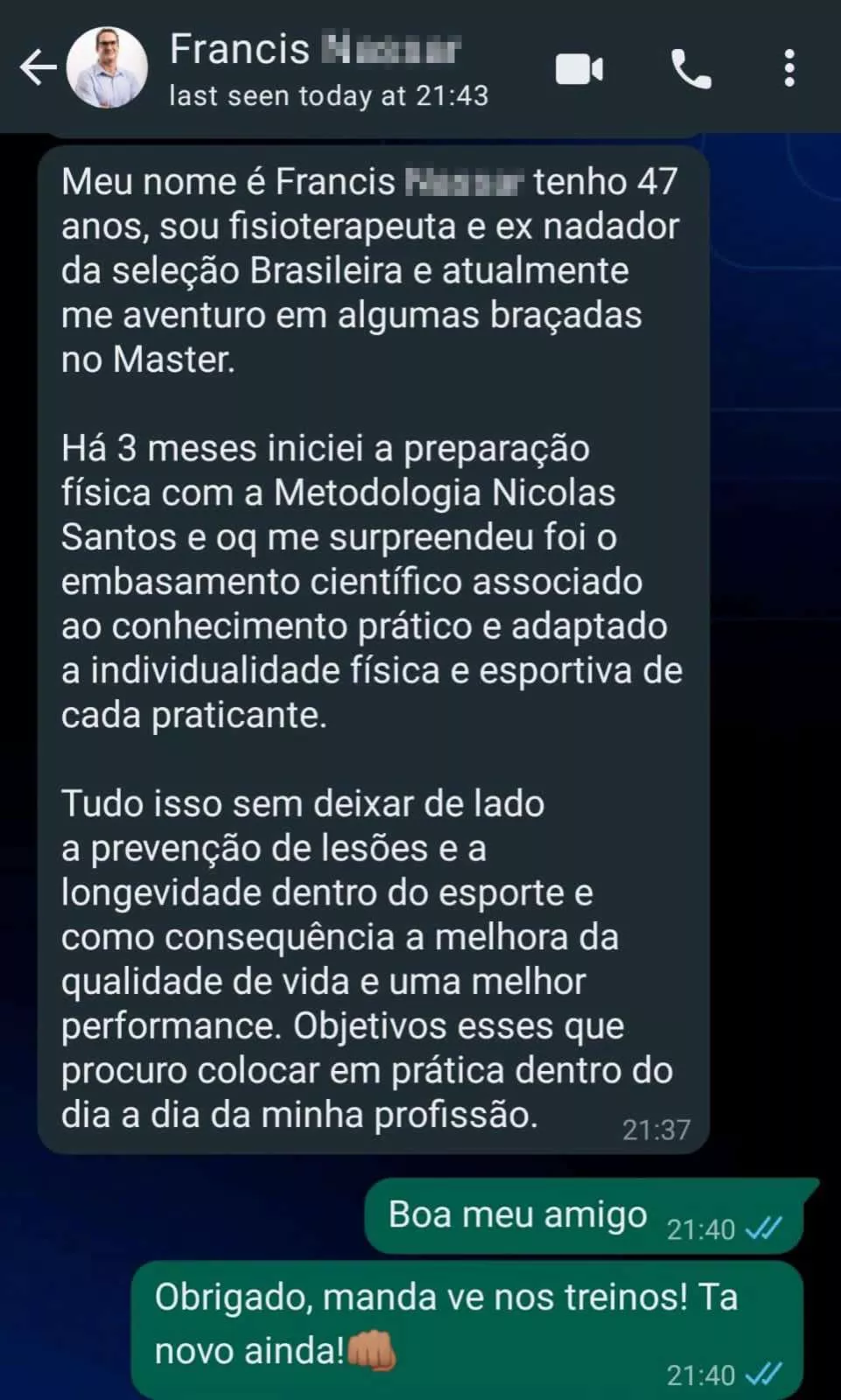View Francis's contact info from name

315,50
